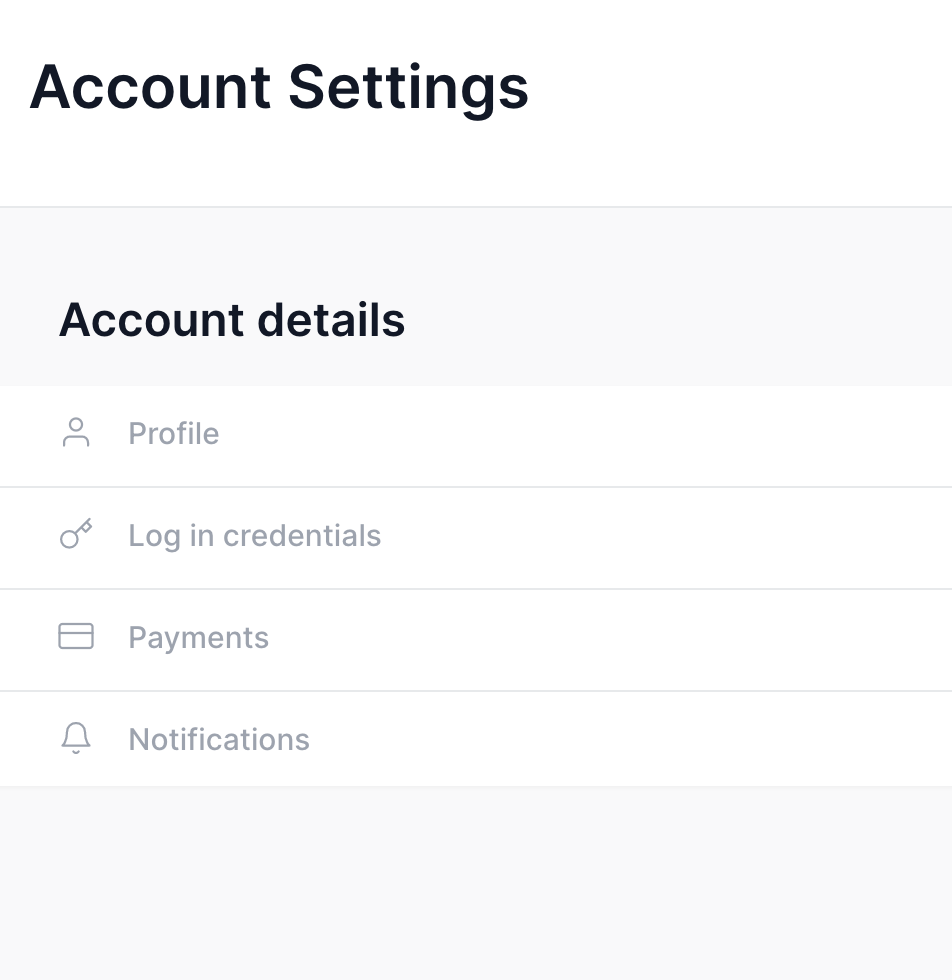Open the Payments row
The width and height of the screenshot is (952, 980).
198,638
